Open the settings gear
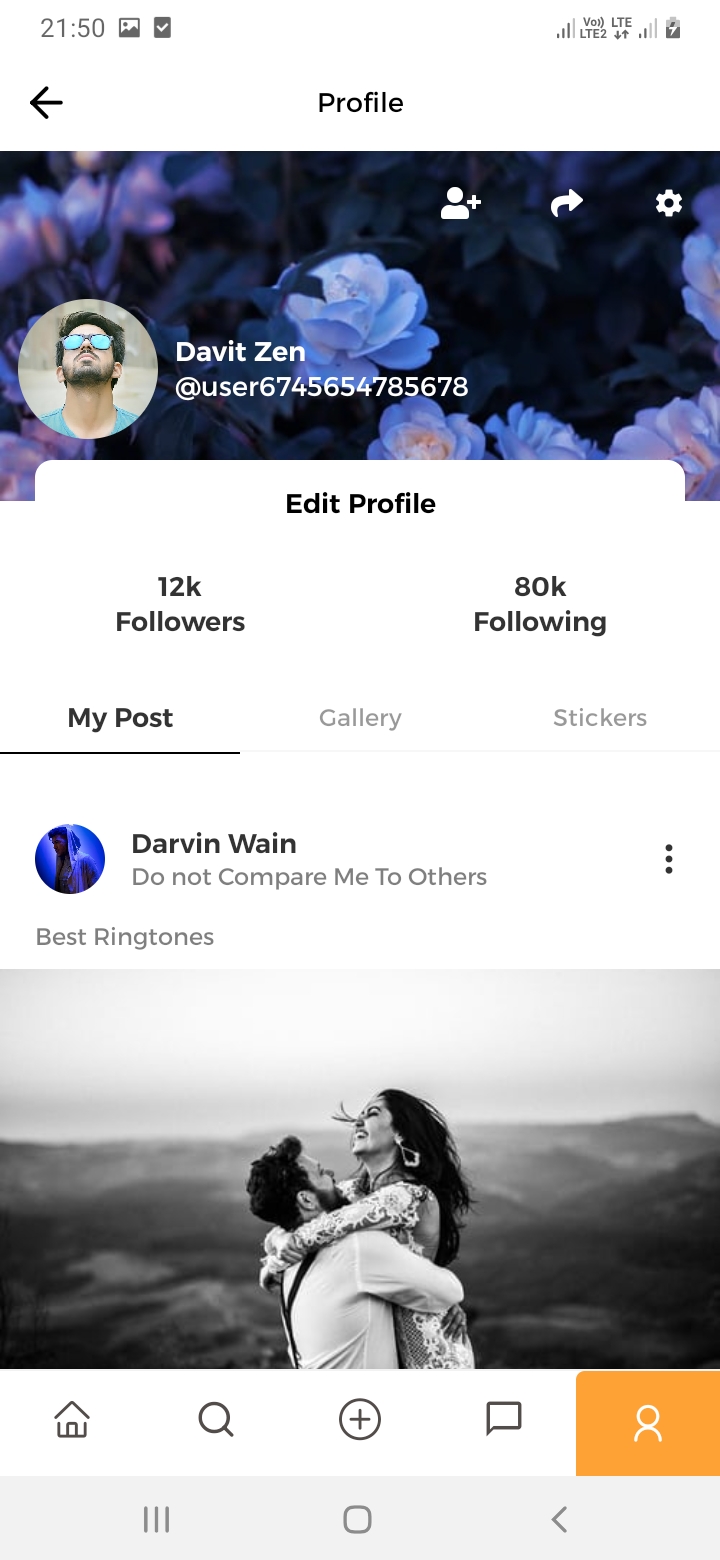The height and width of the screenshot is (1560, 720). click(668, 204)
